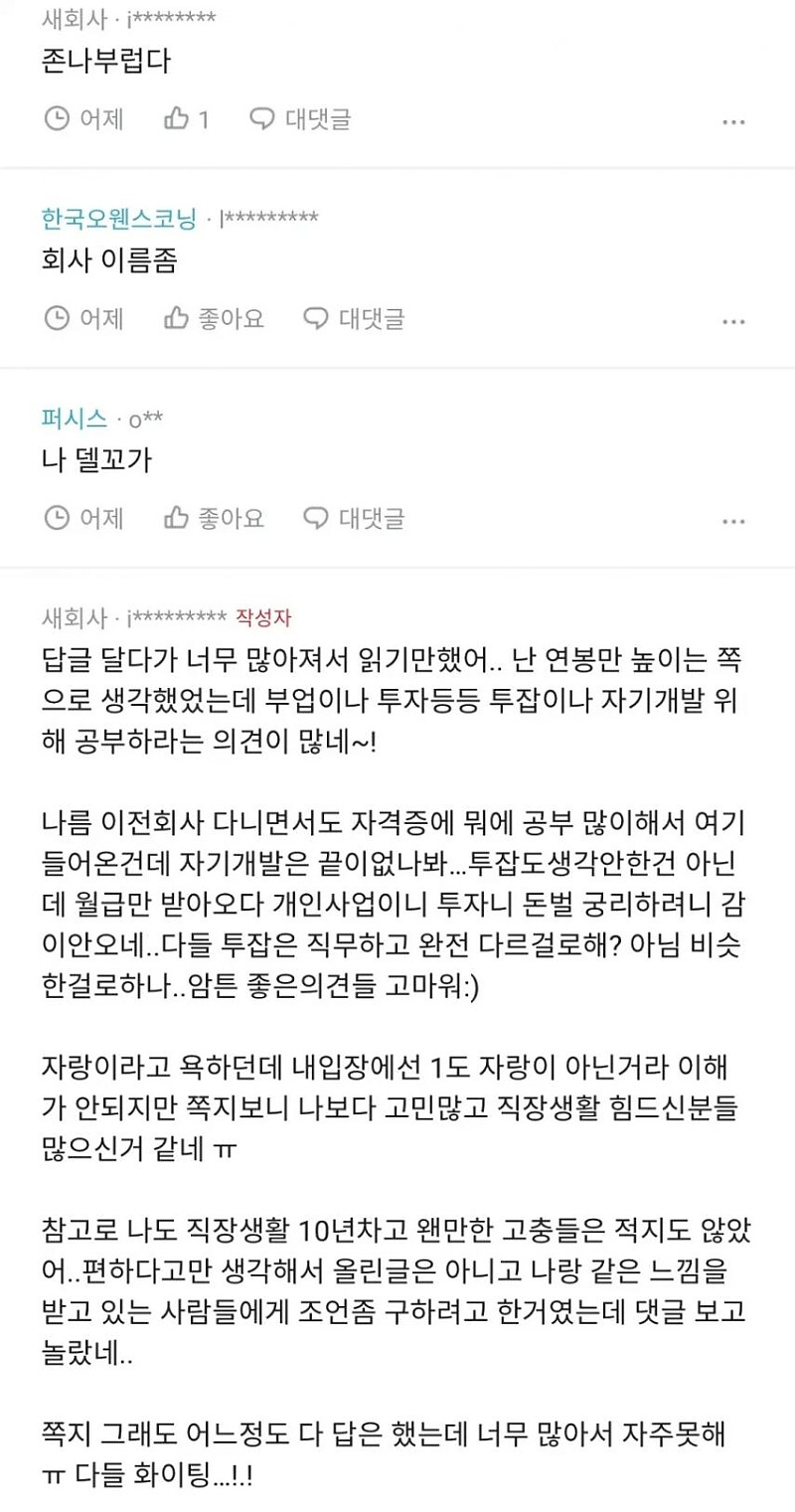Tap the thumbs-up icon beside 좋아요 on 회사 이름좀
The image size is (795, 1512).
click(177, 318)
